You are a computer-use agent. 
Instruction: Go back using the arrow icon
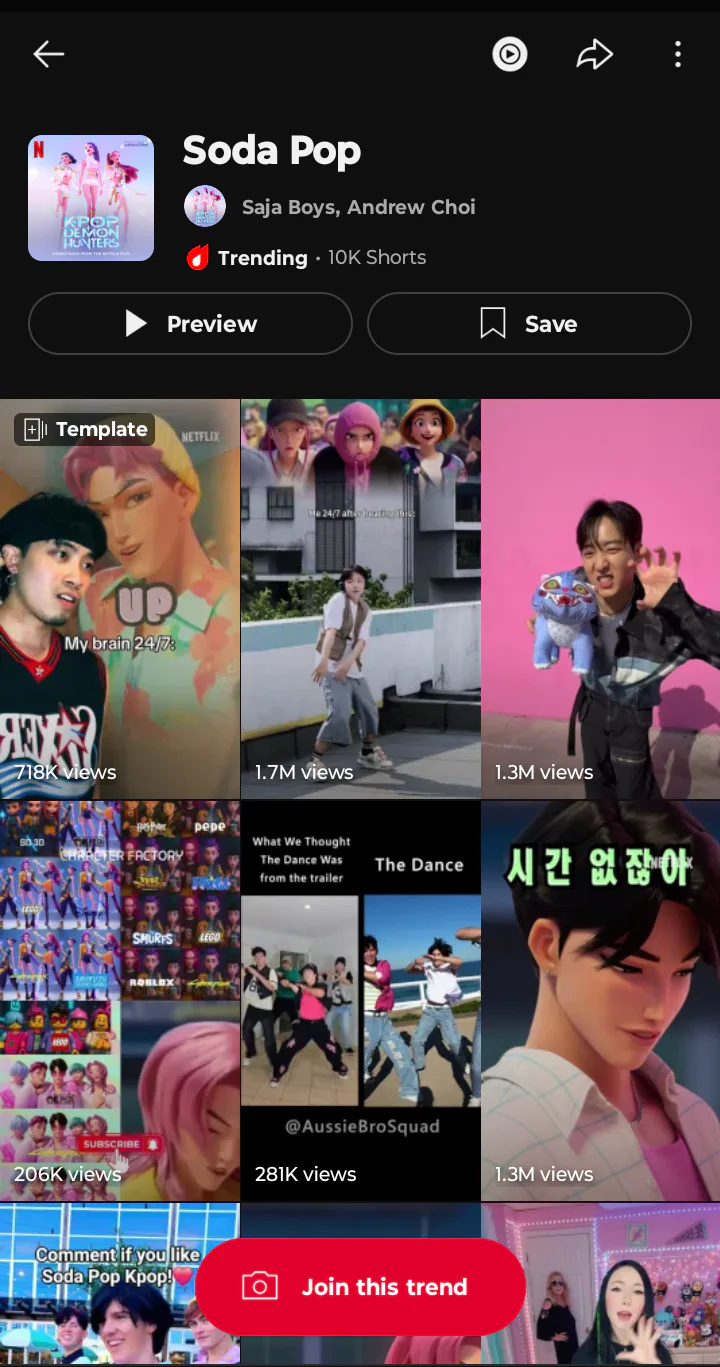tap(48, 54)
